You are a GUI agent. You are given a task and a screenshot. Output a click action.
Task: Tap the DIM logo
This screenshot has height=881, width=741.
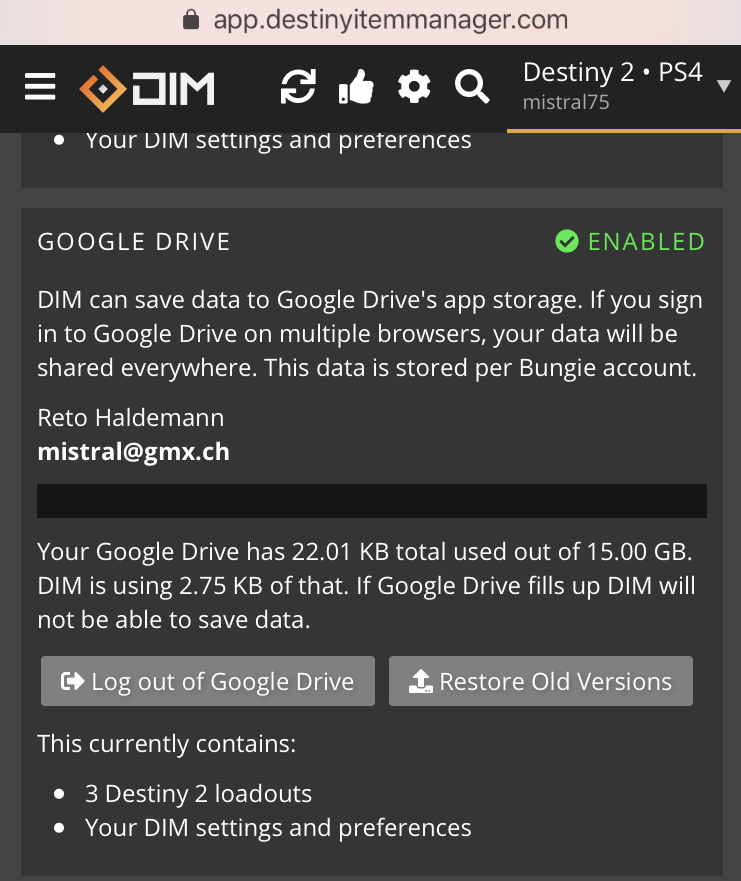click(148, 88)
